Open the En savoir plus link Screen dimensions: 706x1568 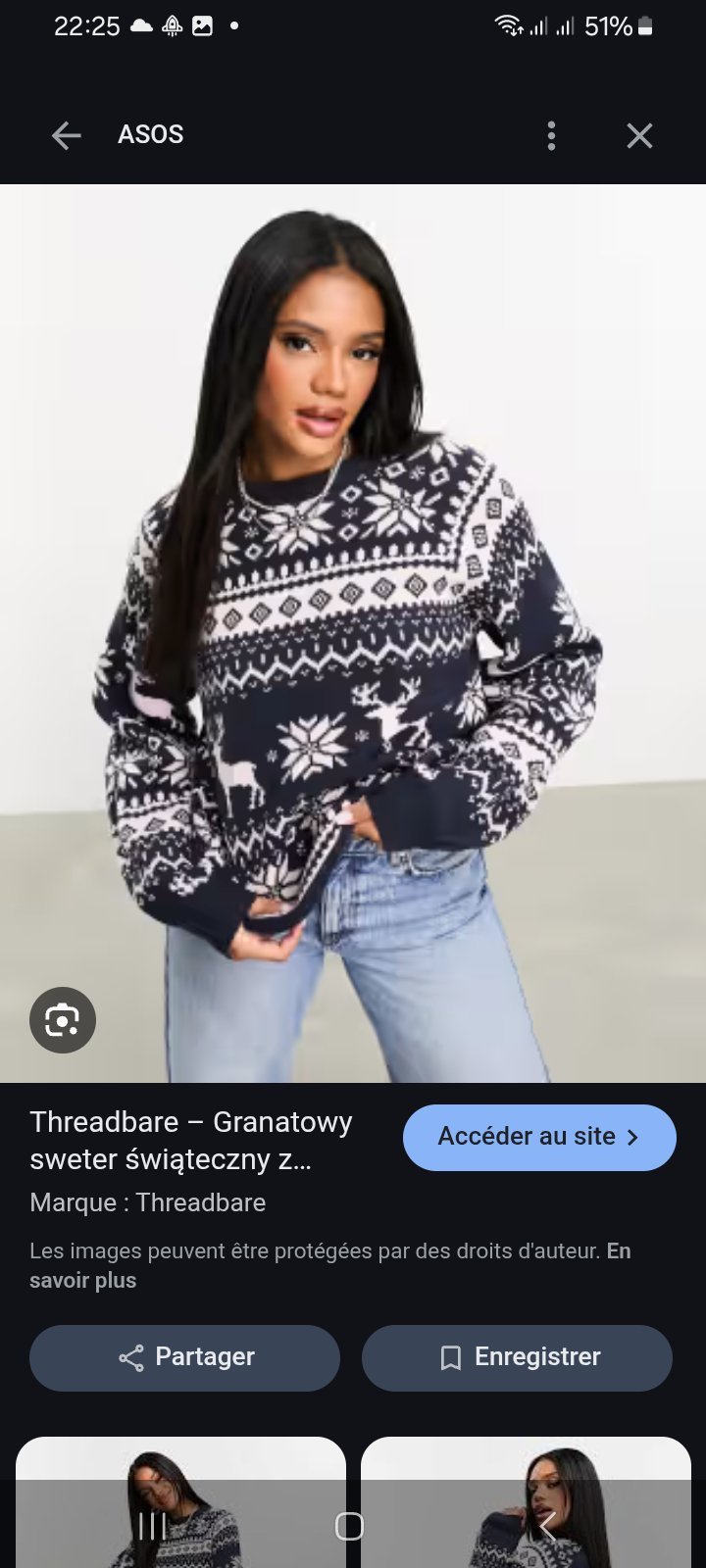click(x=329, y=1265)
